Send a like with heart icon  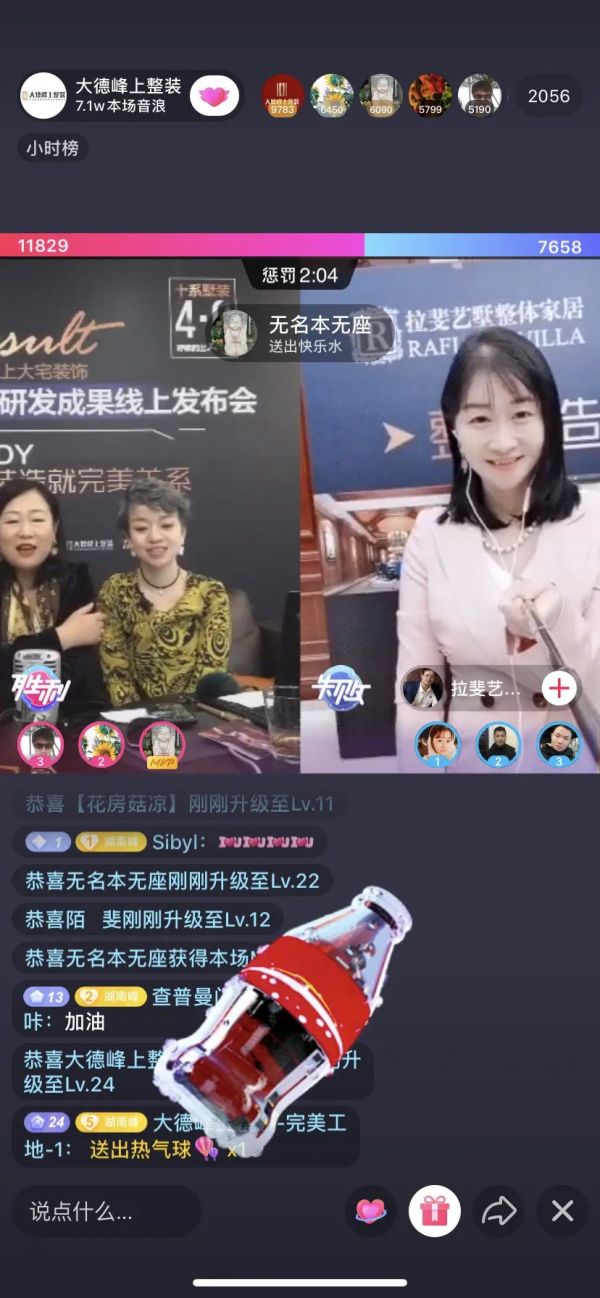371,1212
